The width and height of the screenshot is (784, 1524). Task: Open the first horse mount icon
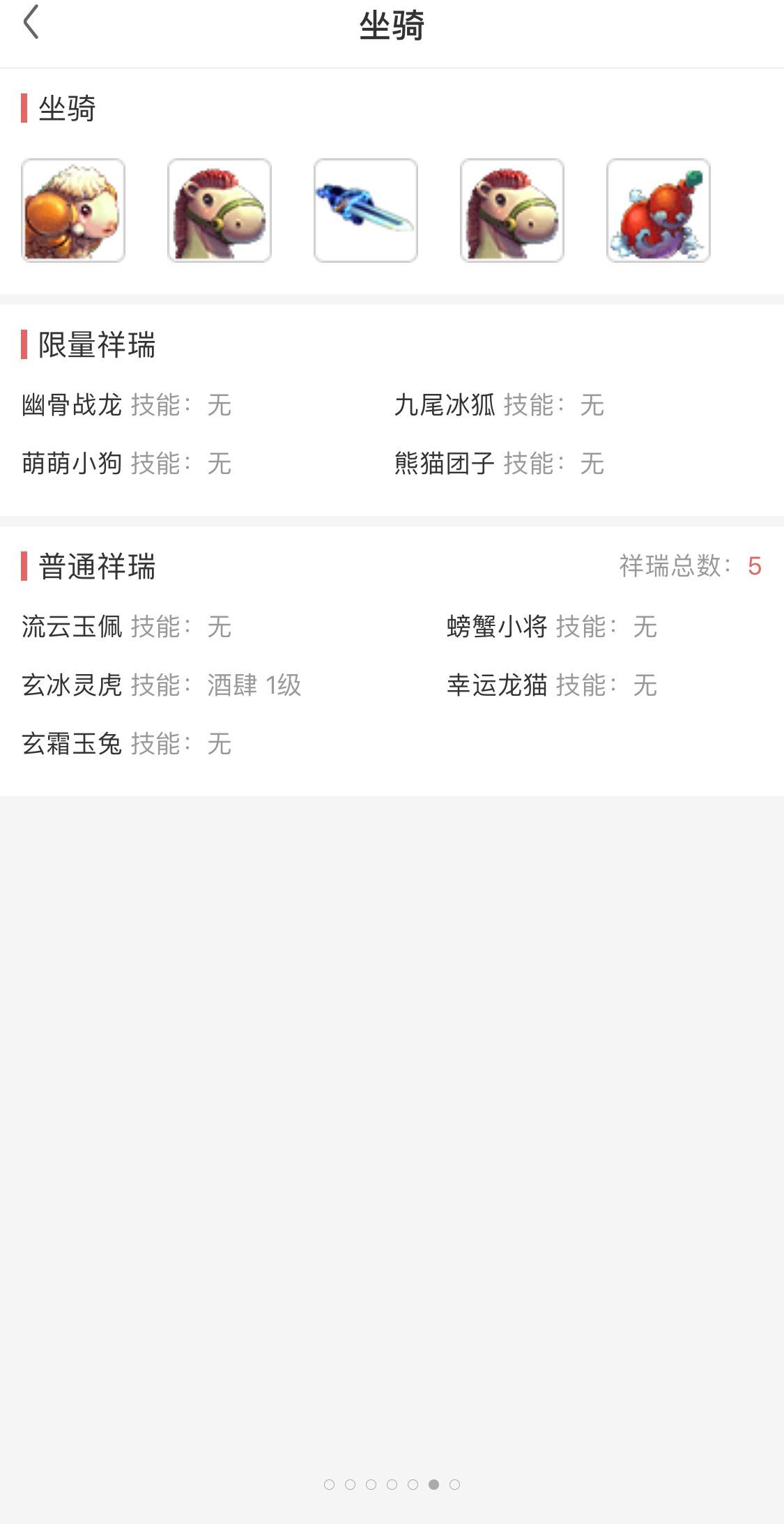click(x=220, y=211)
